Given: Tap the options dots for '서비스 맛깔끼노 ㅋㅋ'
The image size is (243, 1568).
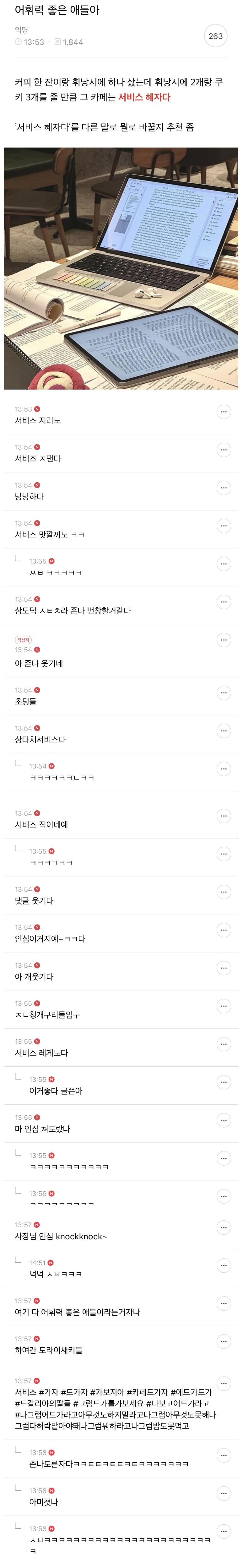Looking at the screenshot, I should point(224,526).
